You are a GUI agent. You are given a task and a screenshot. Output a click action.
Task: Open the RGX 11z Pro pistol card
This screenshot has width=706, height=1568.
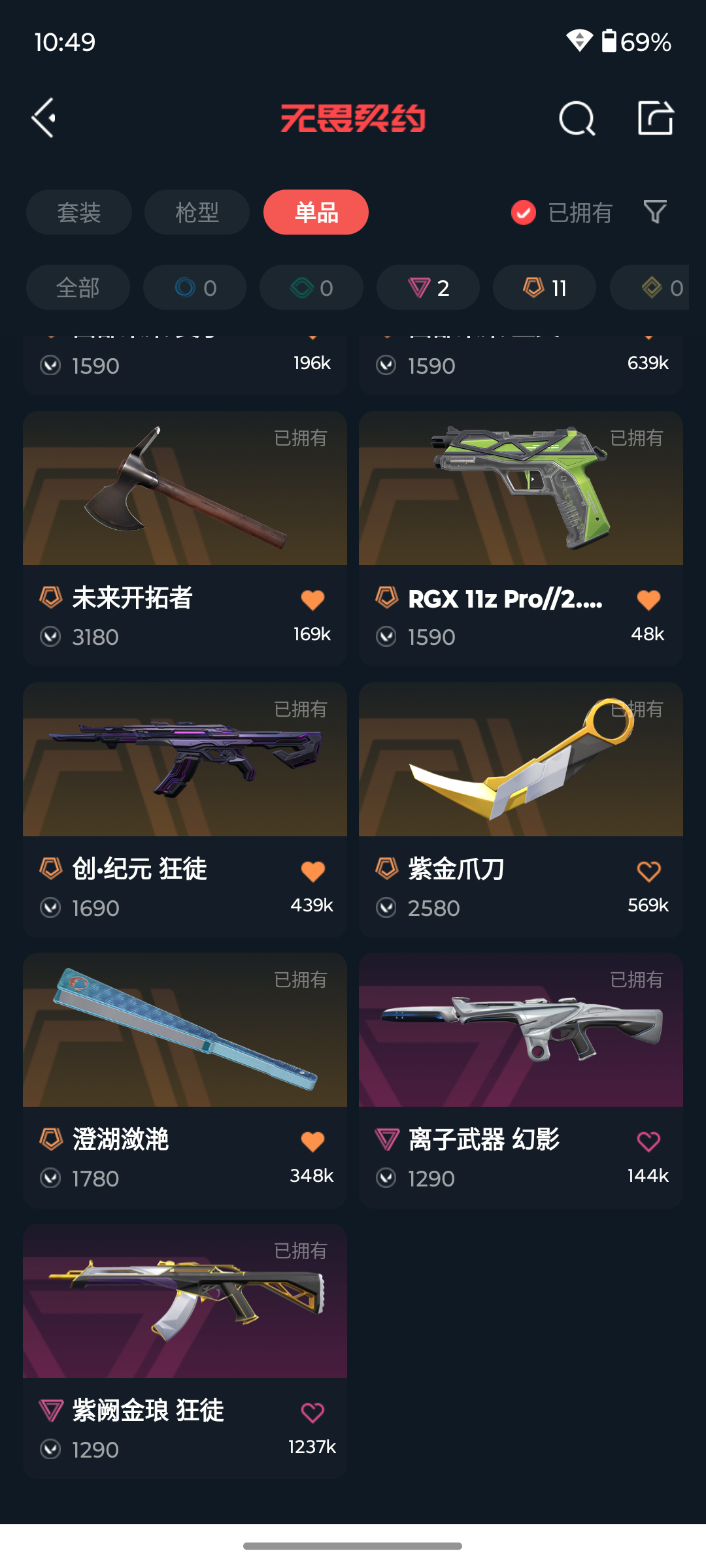[521, 497]
